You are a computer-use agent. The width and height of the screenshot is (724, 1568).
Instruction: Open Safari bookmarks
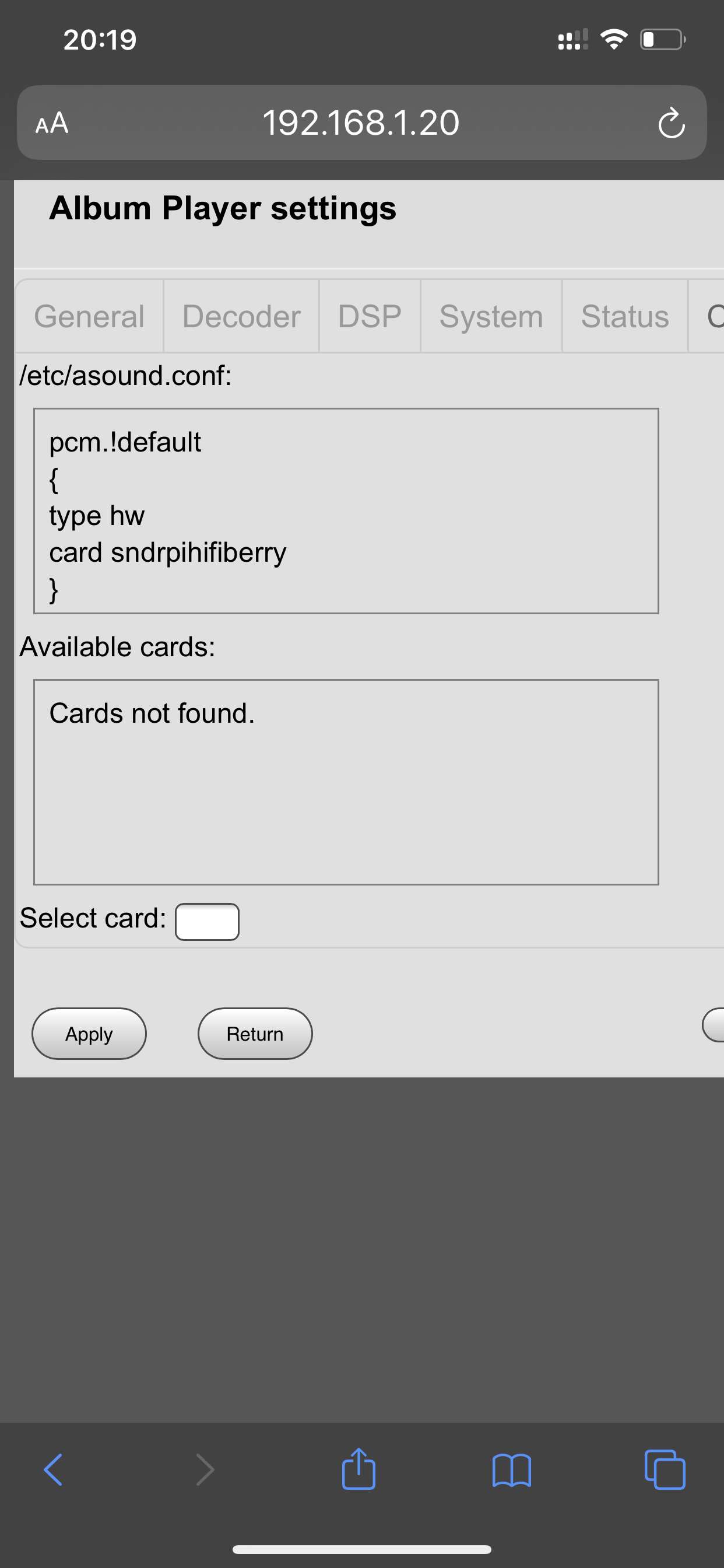512,1470
